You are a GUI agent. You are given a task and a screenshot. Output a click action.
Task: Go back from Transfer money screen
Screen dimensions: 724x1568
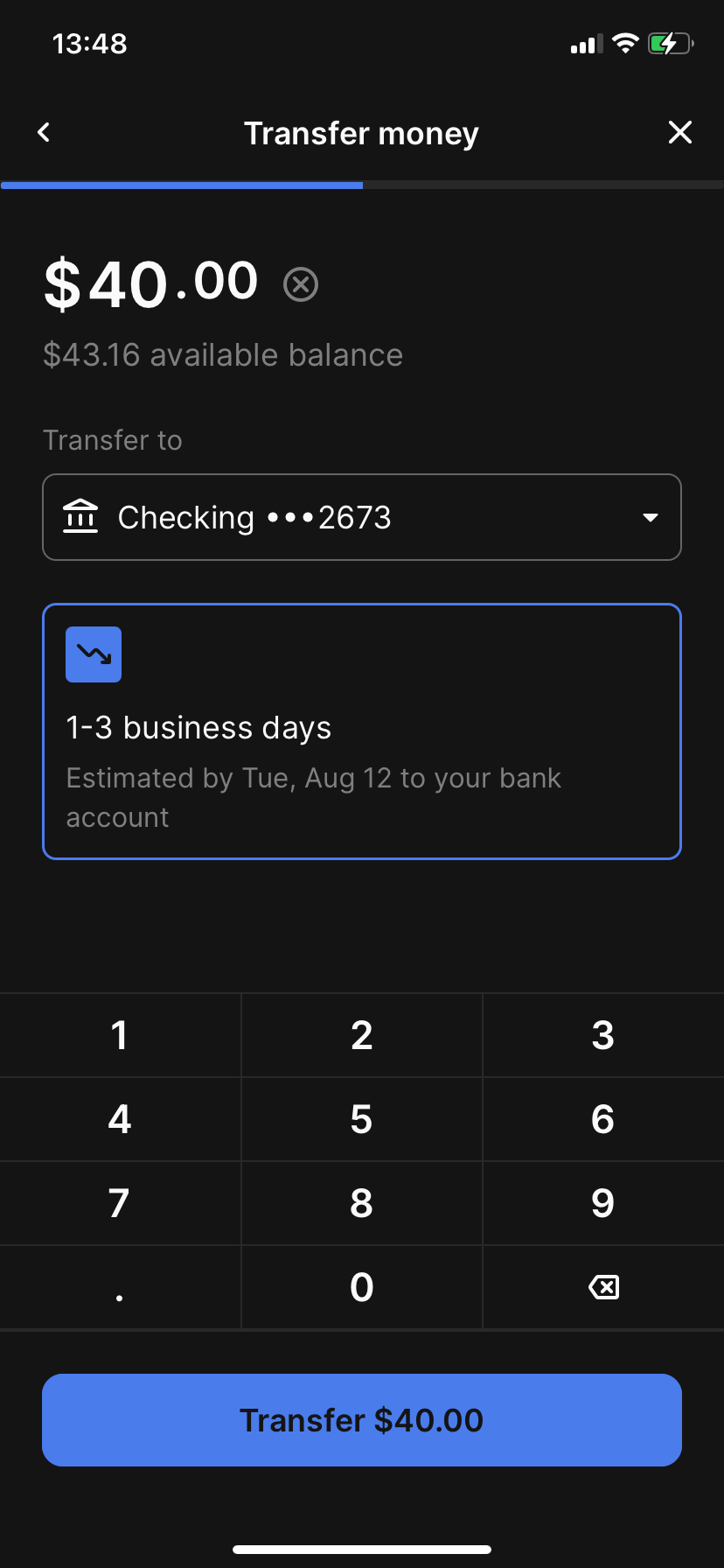coord(44,133)
